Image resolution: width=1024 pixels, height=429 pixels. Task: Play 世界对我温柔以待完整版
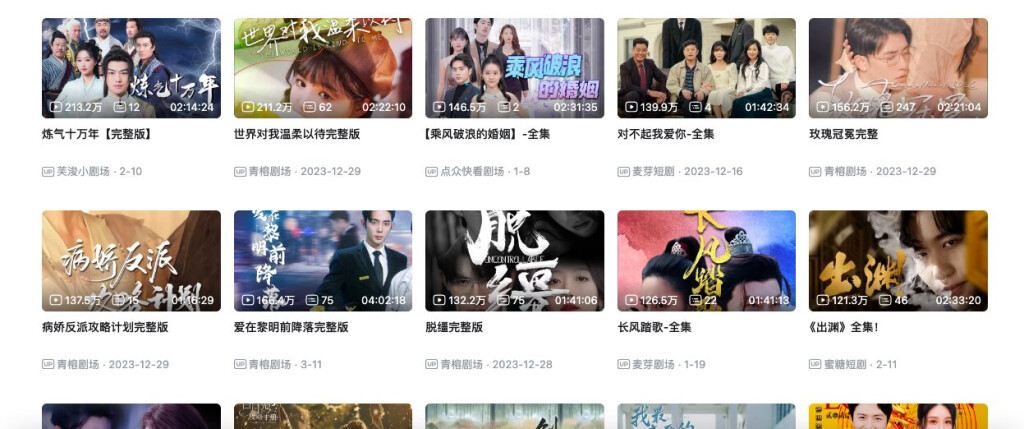(322, 68)
